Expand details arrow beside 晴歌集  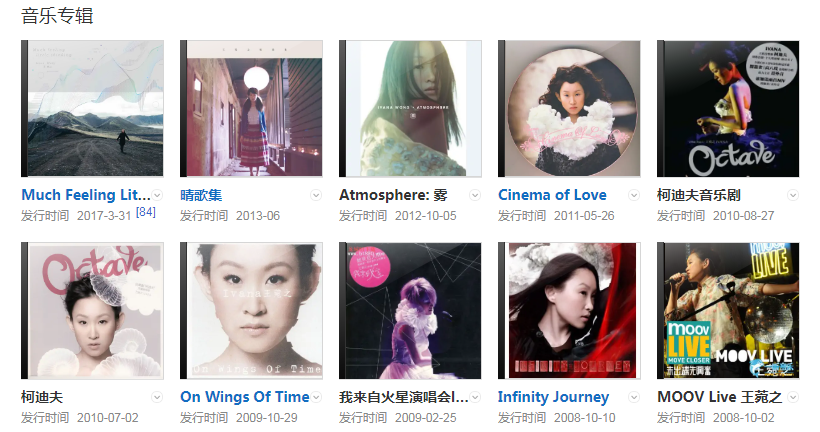click(x=316, y=195)
